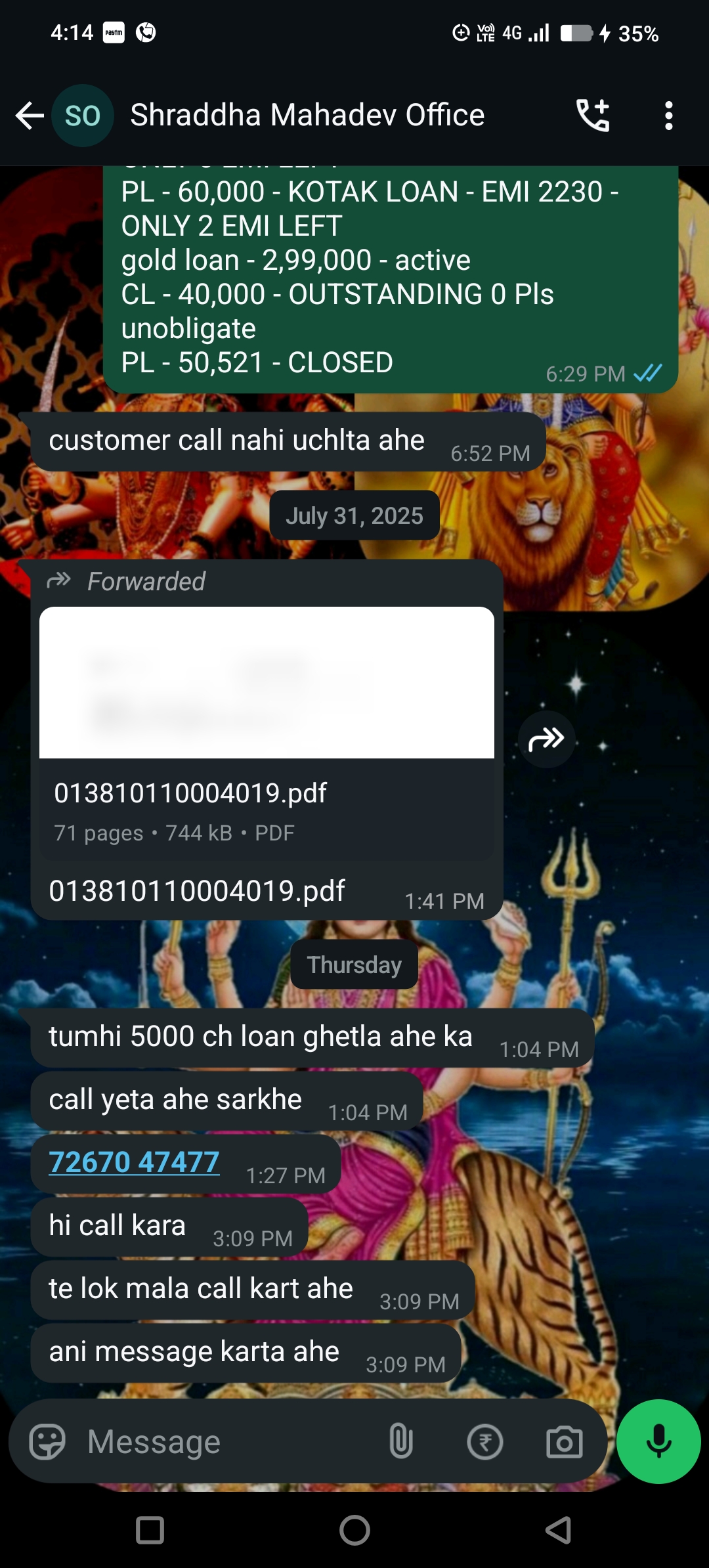This screenshot has height=1568, width=709.
Task: Start a call with this contact
Action: pyautogui.click(x=593, y=116)
